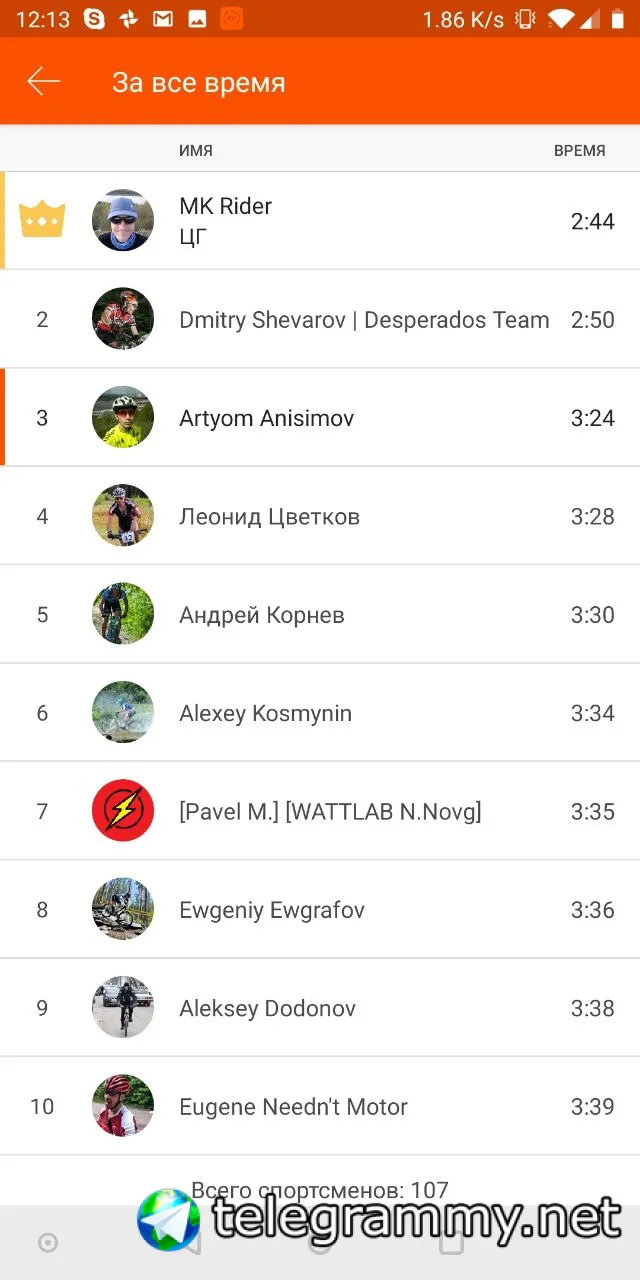Open the [Pavel M.] WATTLAB entry
The width and height of the screenshot is (640, 1280).
pos(320,811)
